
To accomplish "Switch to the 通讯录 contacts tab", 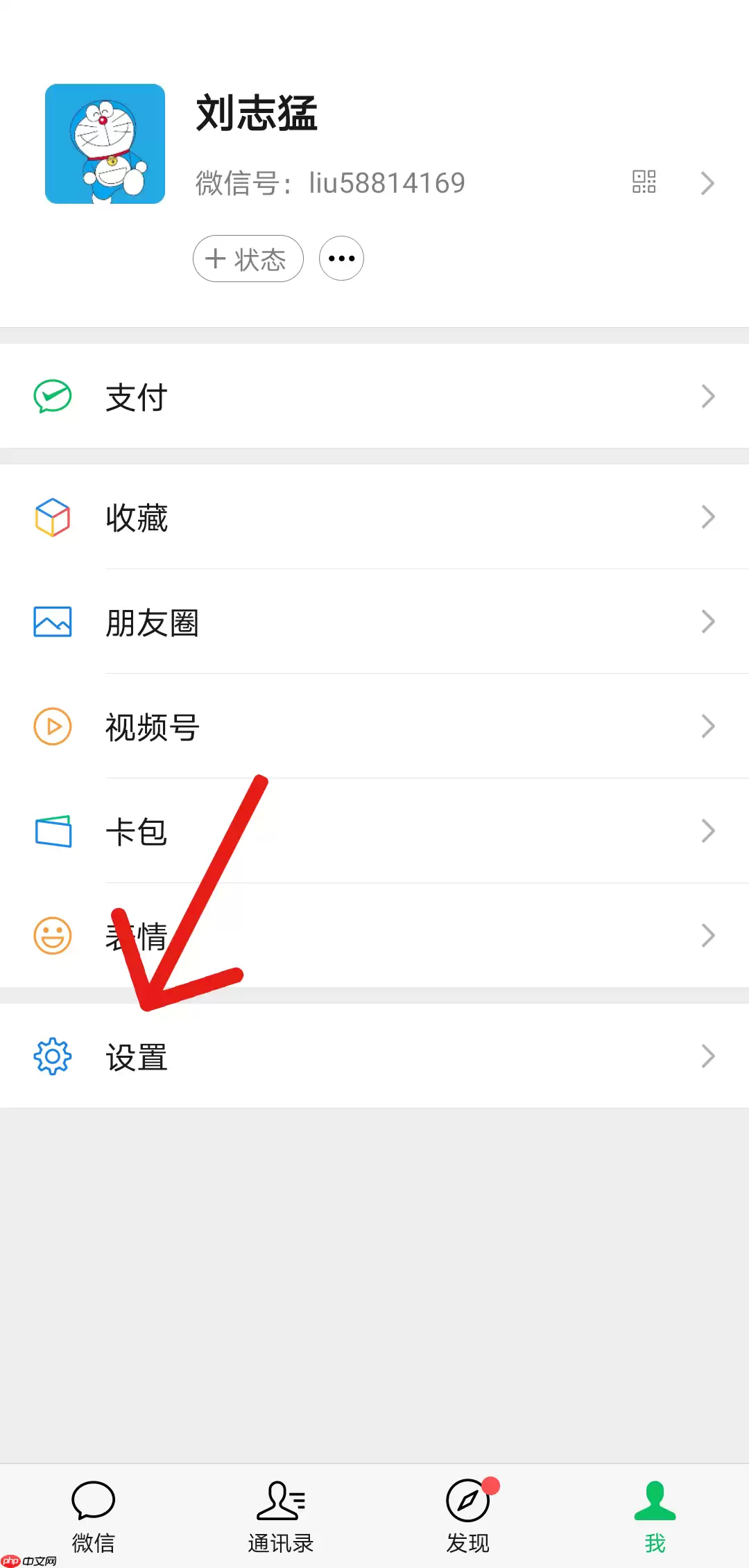I will click(281, 1515).
